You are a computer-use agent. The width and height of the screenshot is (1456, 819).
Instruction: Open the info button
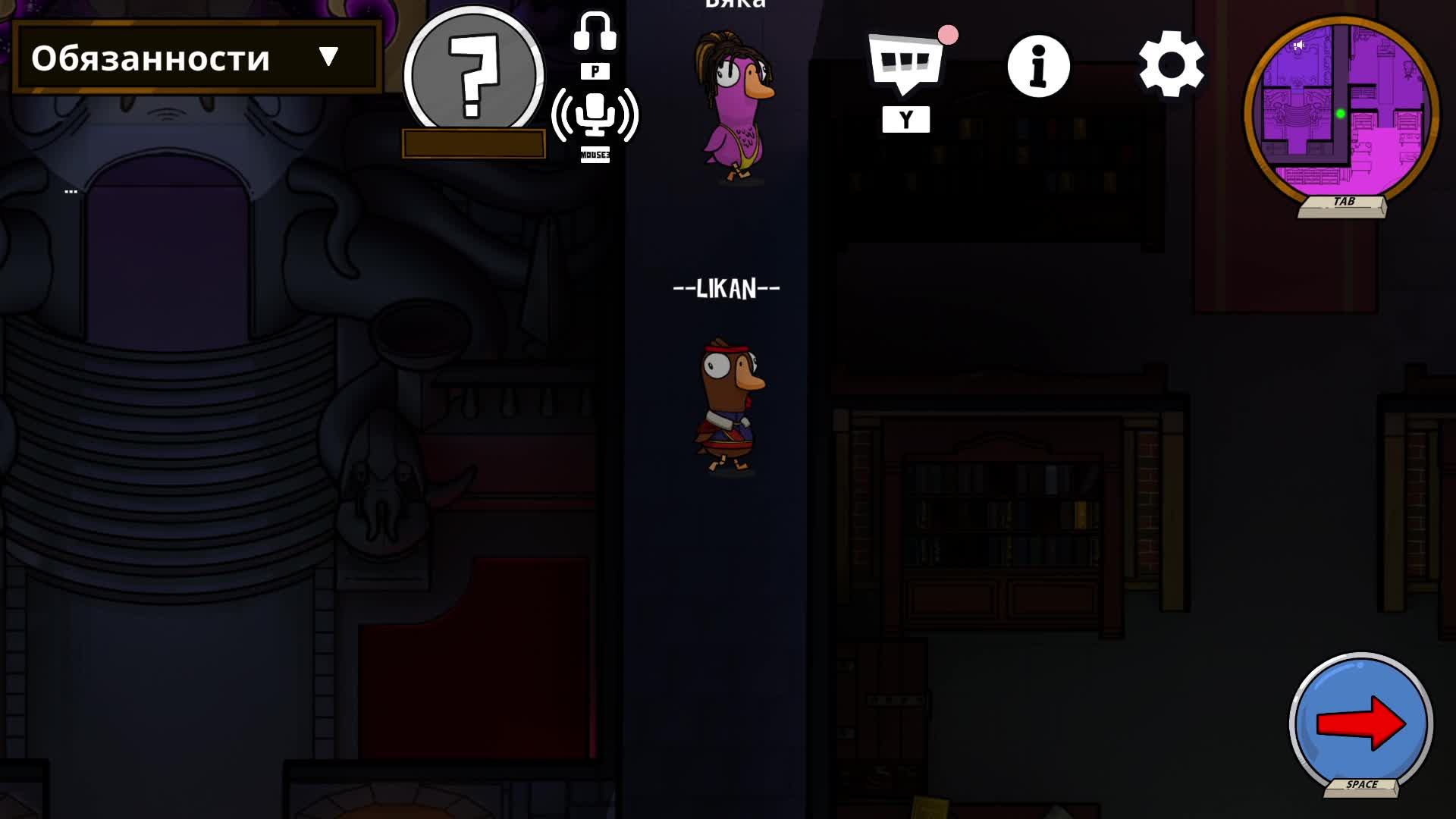coord(1038,67)
